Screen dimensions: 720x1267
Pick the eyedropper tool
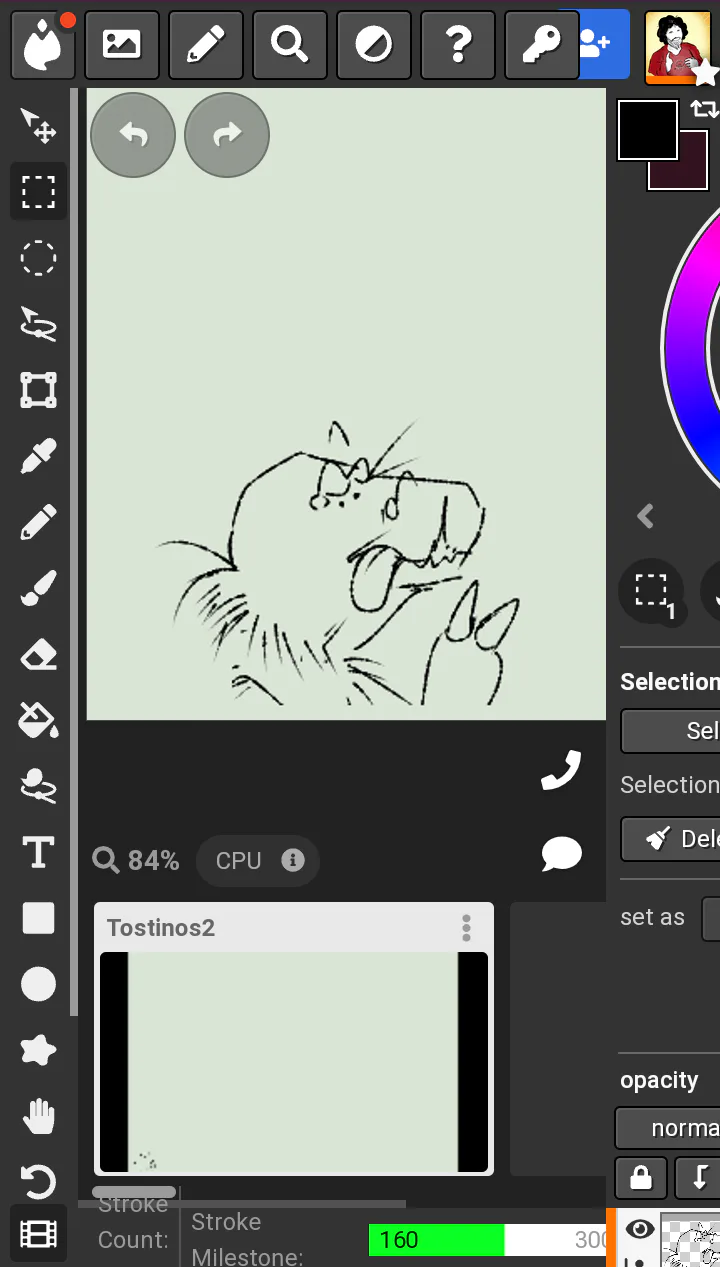pos(39,456)
